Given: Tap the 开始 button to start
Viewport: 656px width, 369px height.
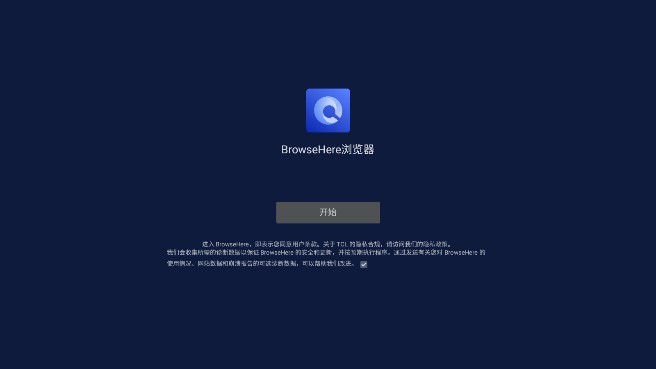Looking at the screenshot, I should 328,213.
